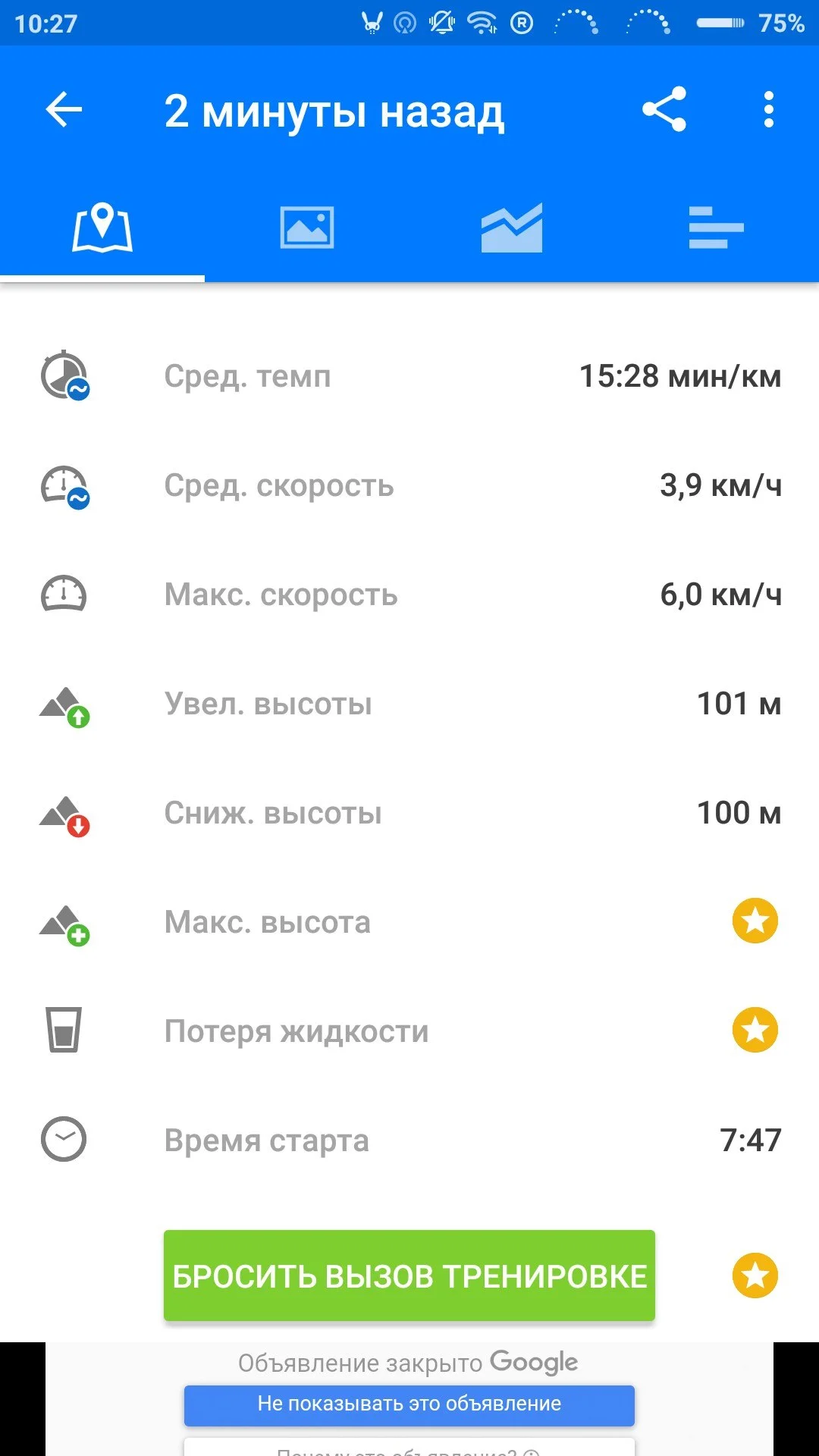Tap the star beside the green challenge button

pos(755,1276)
